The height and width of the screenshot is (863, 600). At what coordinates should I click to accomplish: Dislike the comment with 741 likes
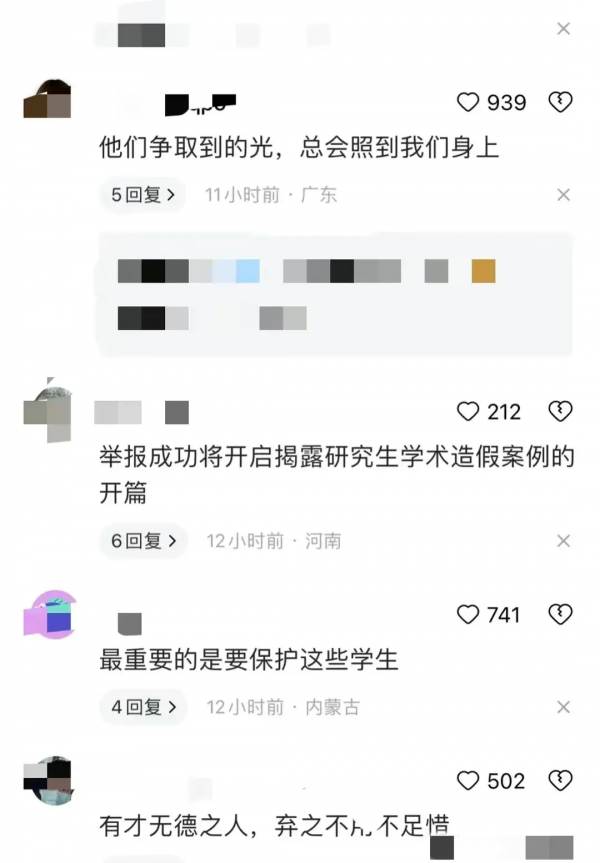(561, 615)
